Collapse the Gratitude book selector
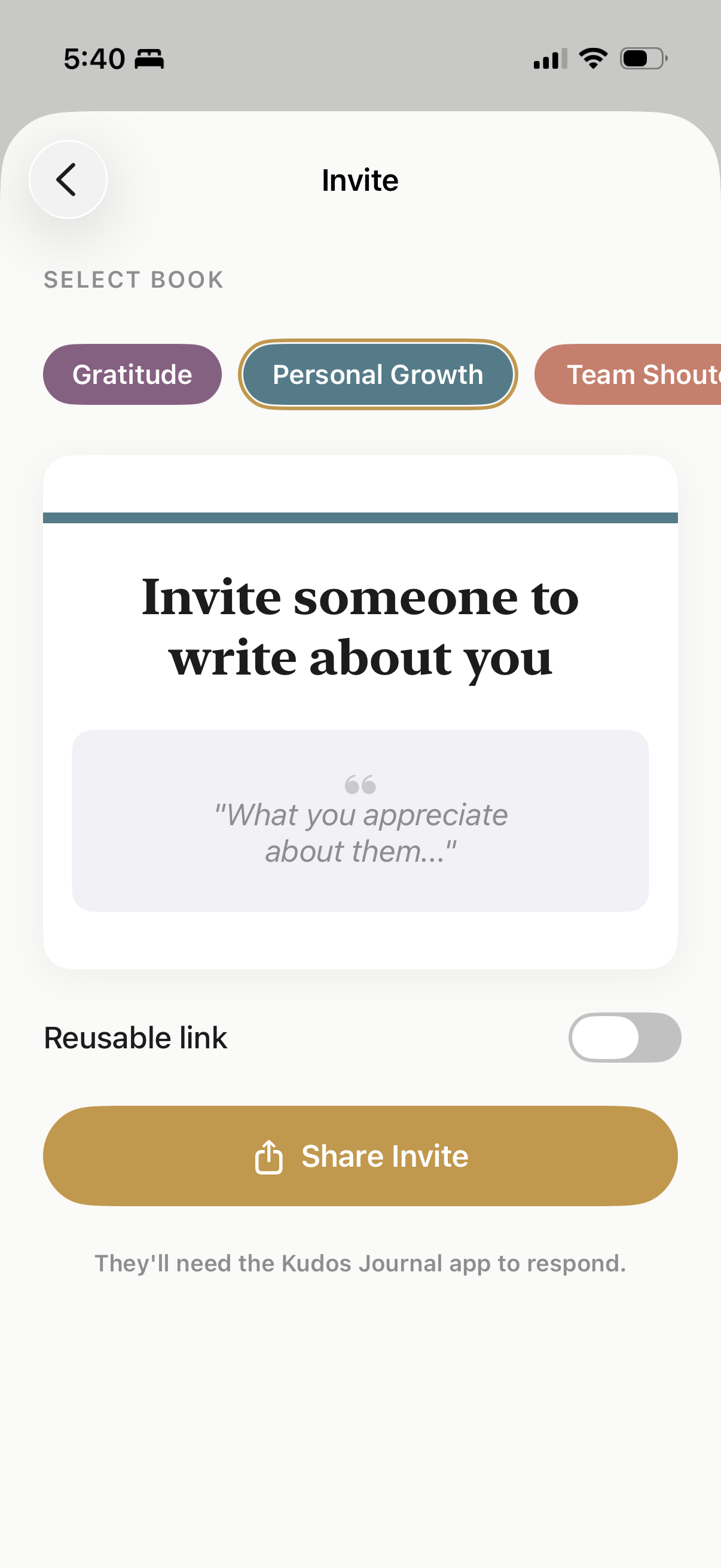 [x=132, y=374]
